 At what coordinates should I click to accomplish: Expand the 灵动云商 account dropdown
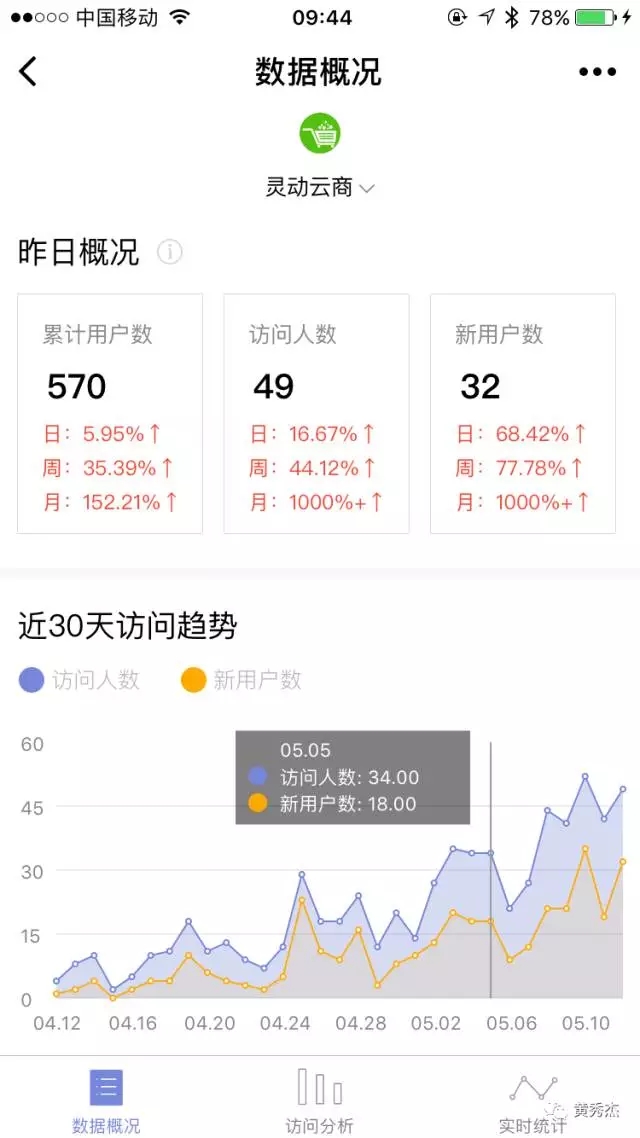[319, 188]
